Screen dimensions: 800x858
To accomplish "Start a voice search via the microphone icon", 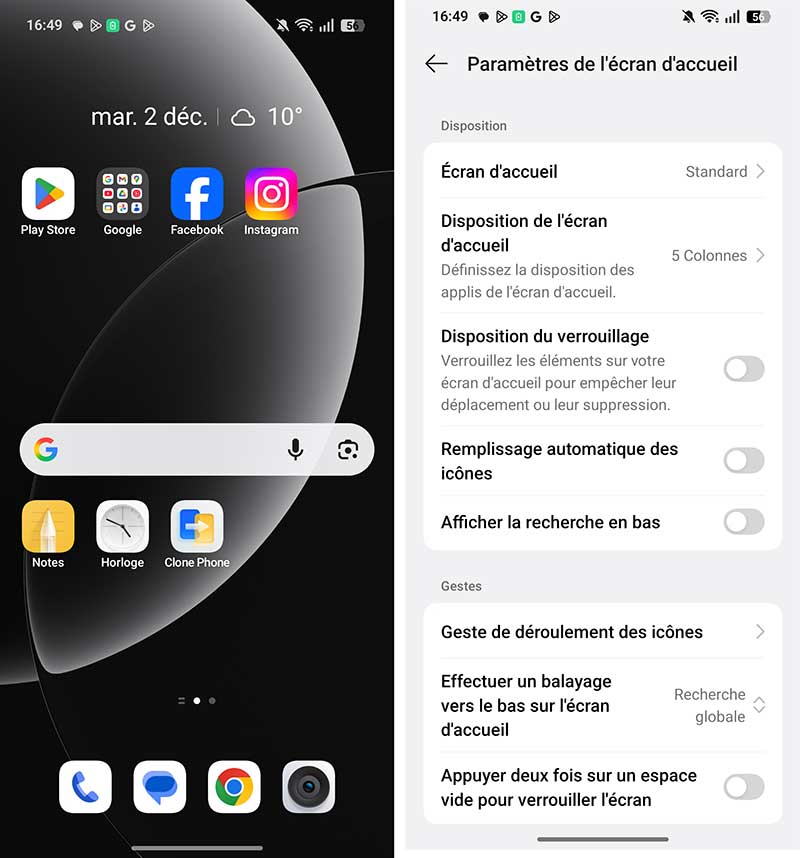I will tap(295, 450).
